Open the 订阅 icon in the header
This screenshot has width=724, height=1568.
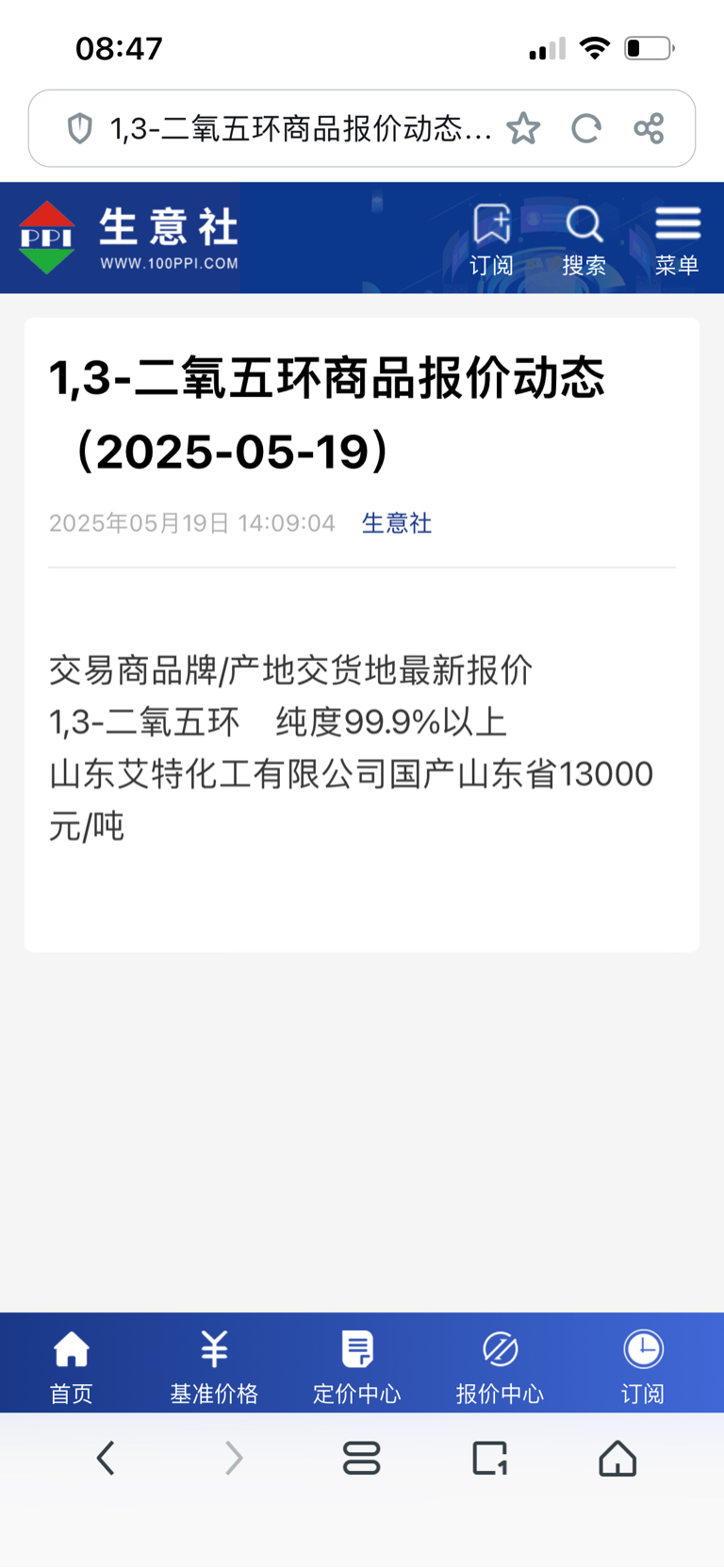point(491,239)
